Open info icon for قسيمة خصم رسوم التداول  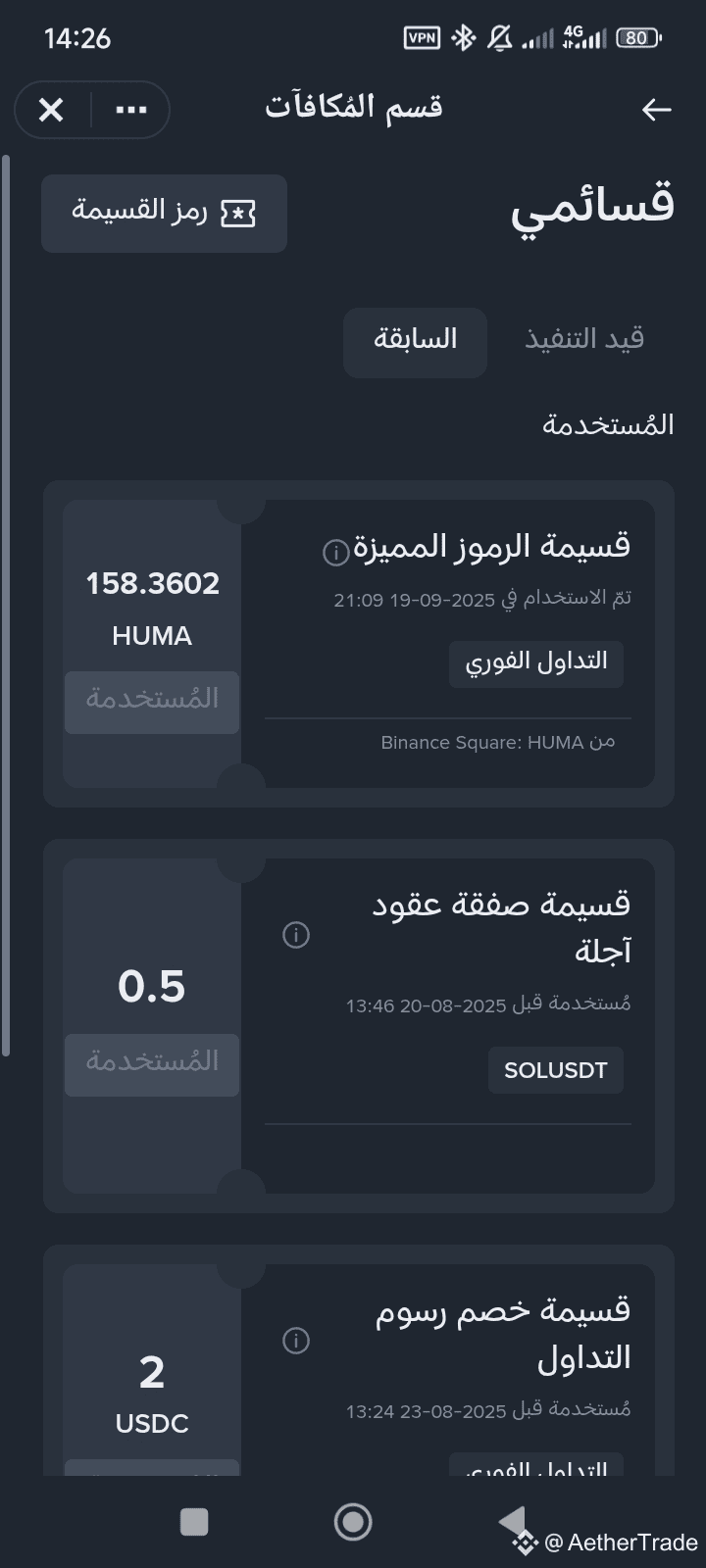(296, 1341)
